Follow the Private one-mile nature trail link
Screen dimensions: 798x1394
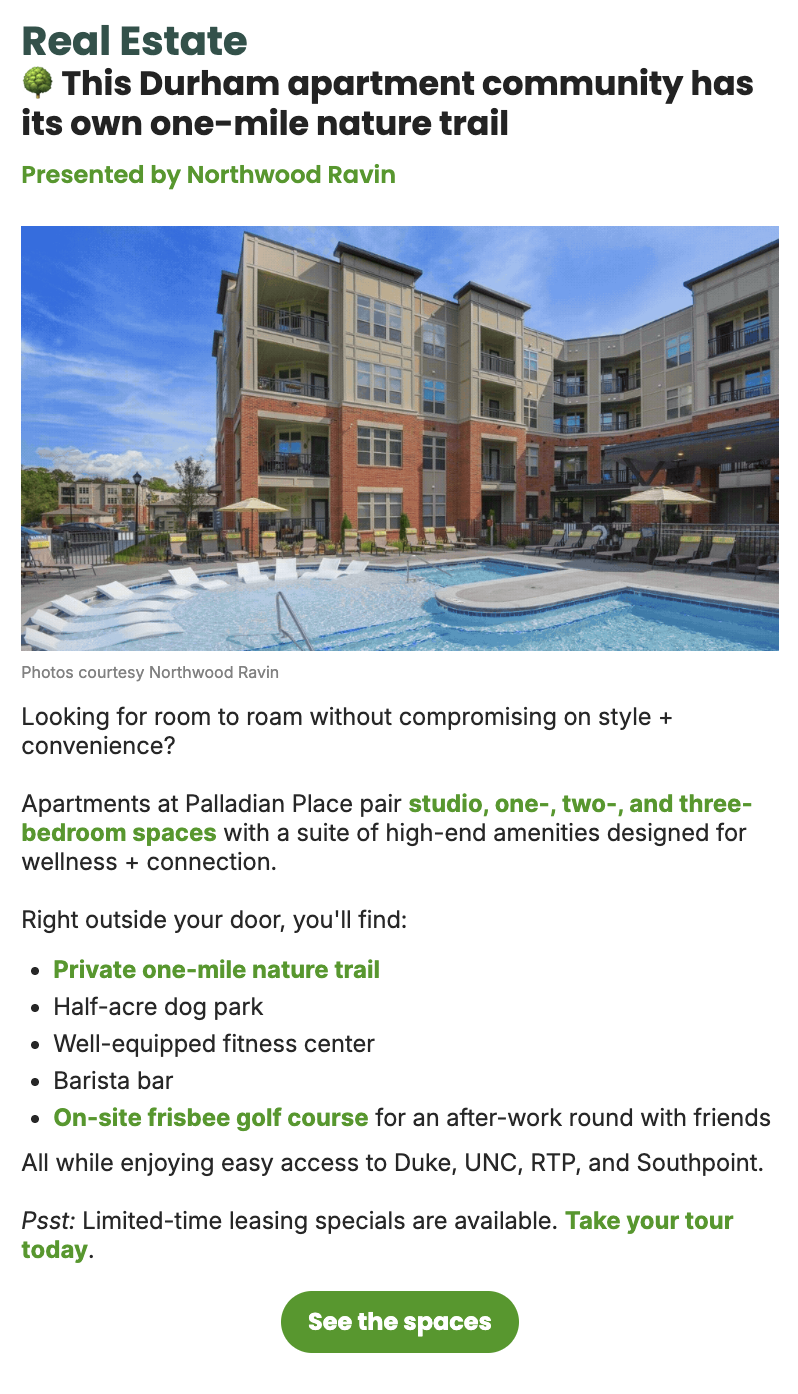(x=216, y=969)
